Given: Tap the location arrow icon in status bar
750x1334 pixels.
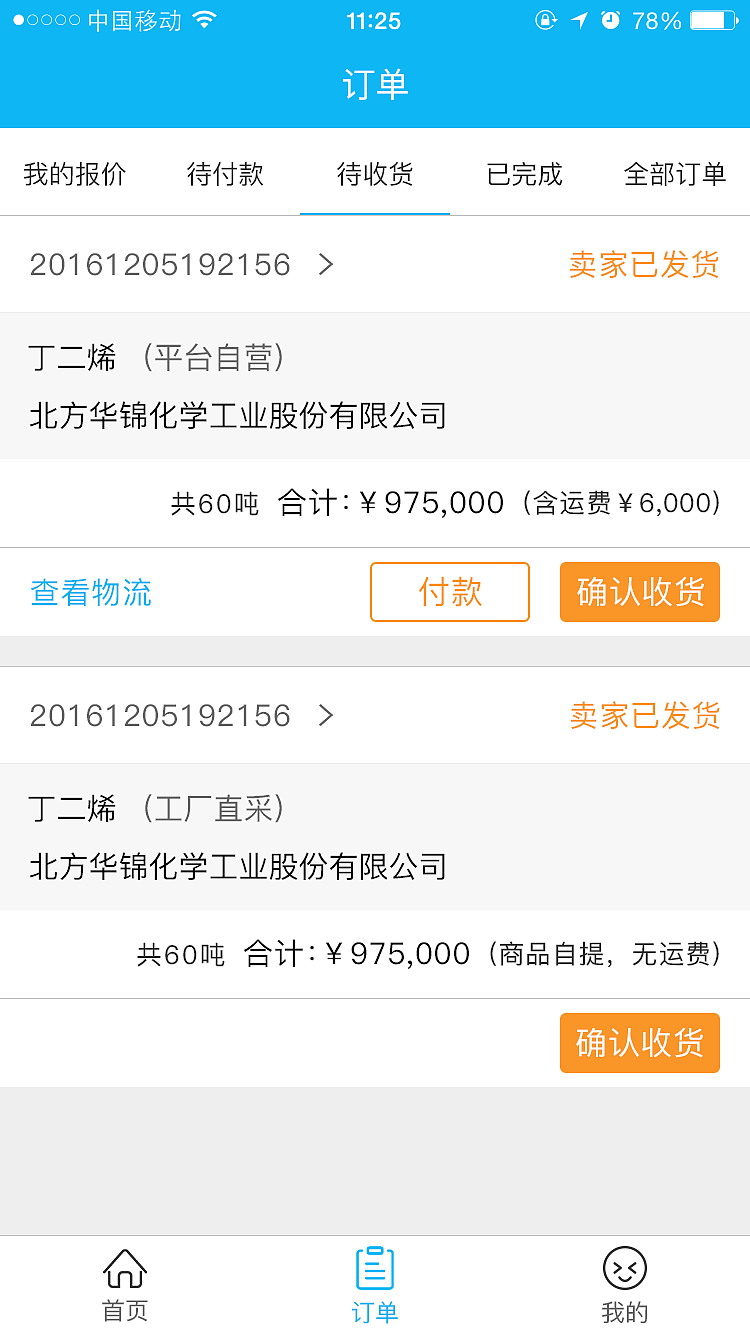Looking at the screenshot, I should [x=577, y=20].
